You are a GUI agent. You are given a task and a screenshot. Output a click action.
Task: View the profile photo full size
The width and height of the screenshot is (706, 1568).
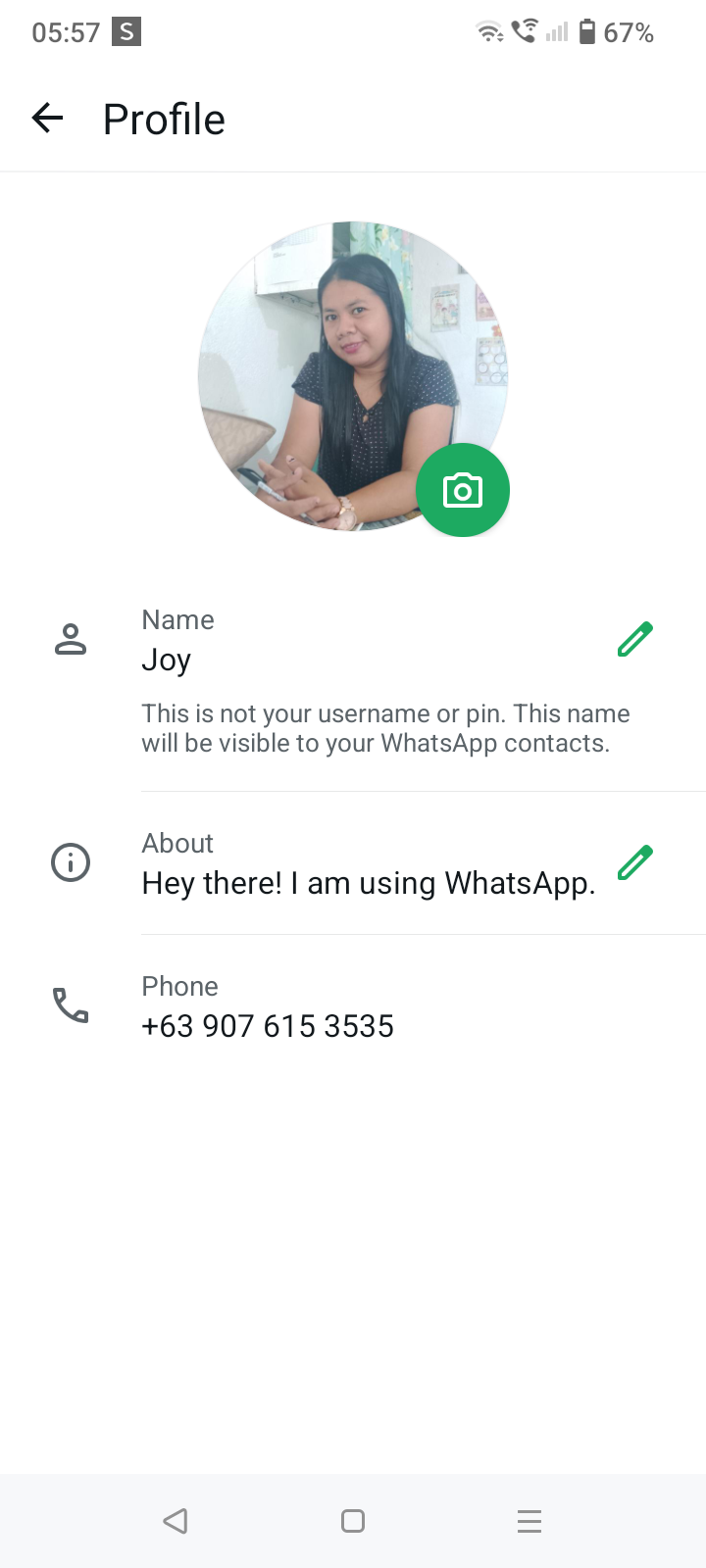(353, 376)
